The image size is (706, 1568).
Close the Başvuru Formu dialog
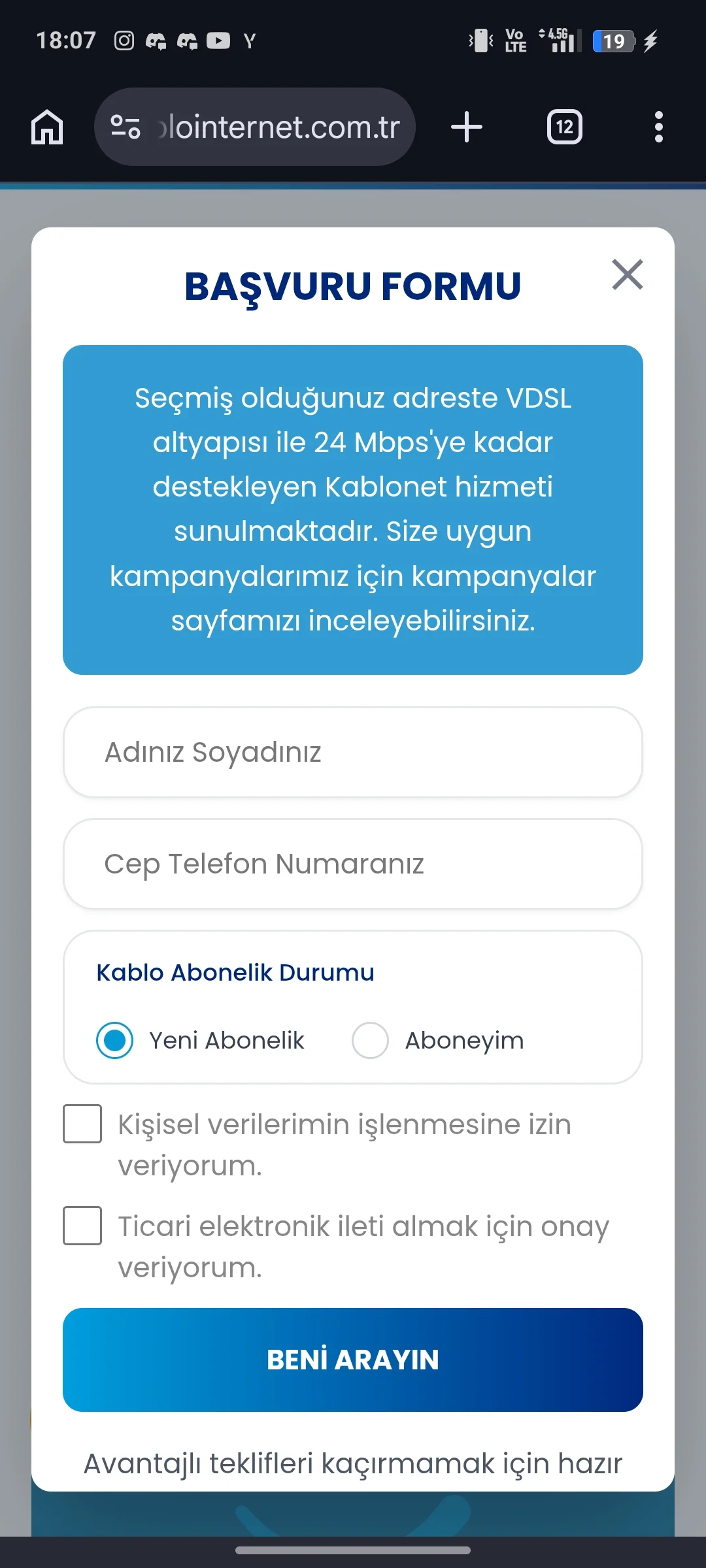[x=628, y=274]
